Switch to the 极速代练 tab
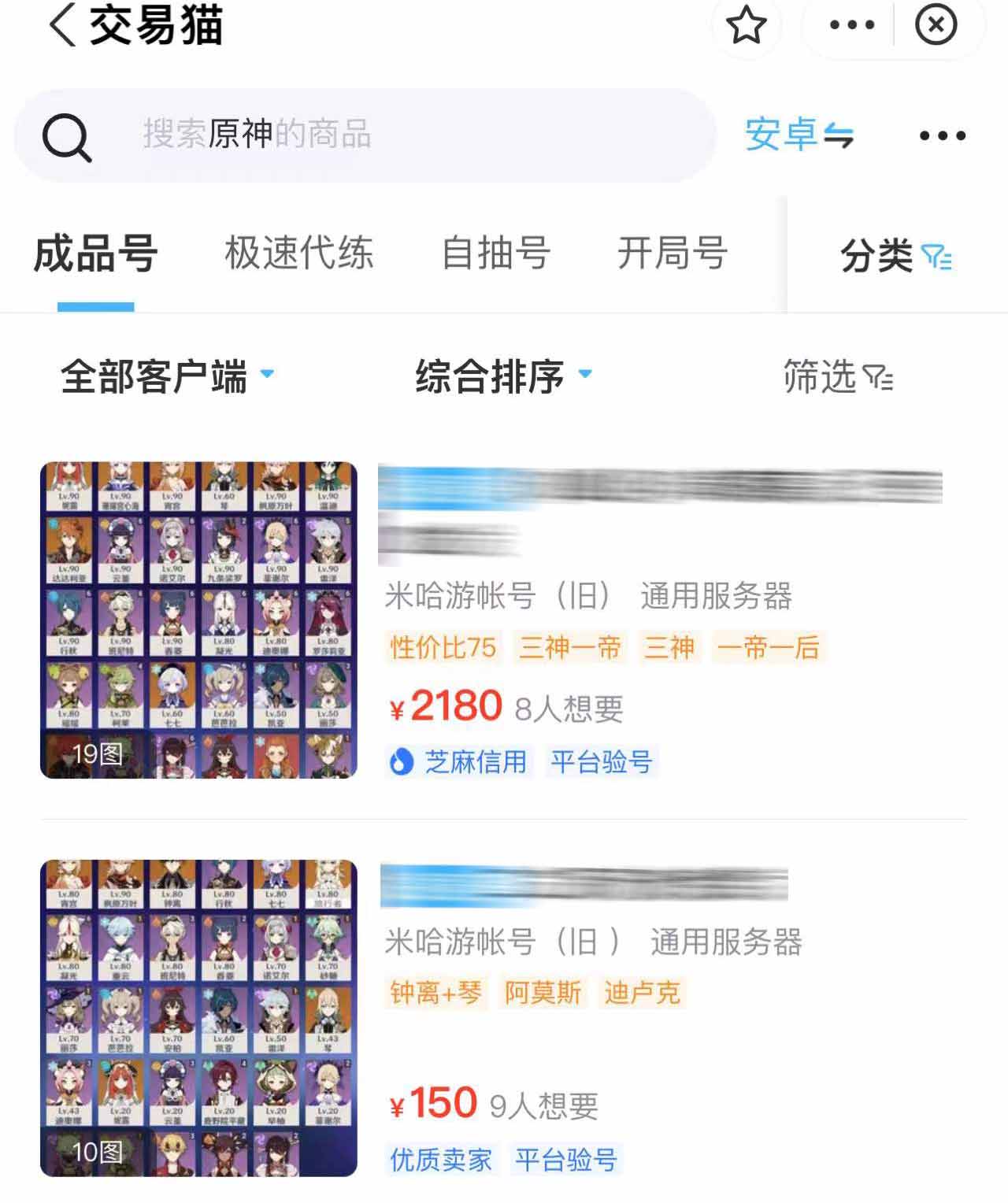 point(298,254)
